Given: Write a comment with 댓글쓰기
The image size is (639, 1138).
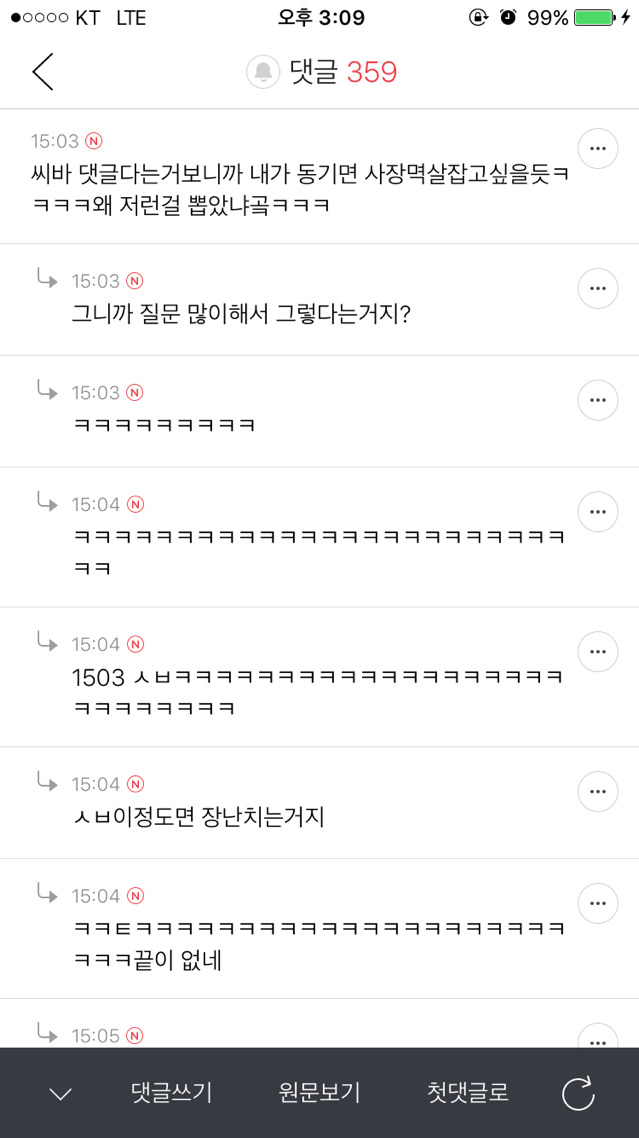Looking at the screenshot, I should [172, 1093].
